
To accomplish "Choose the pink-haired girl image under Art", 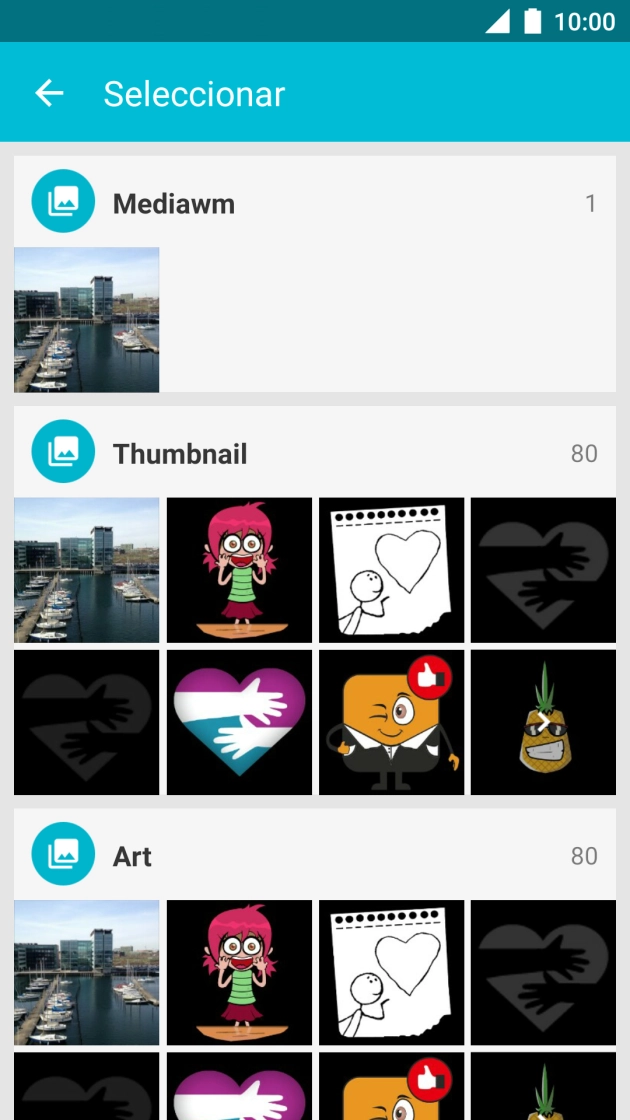I will (239, 972).
